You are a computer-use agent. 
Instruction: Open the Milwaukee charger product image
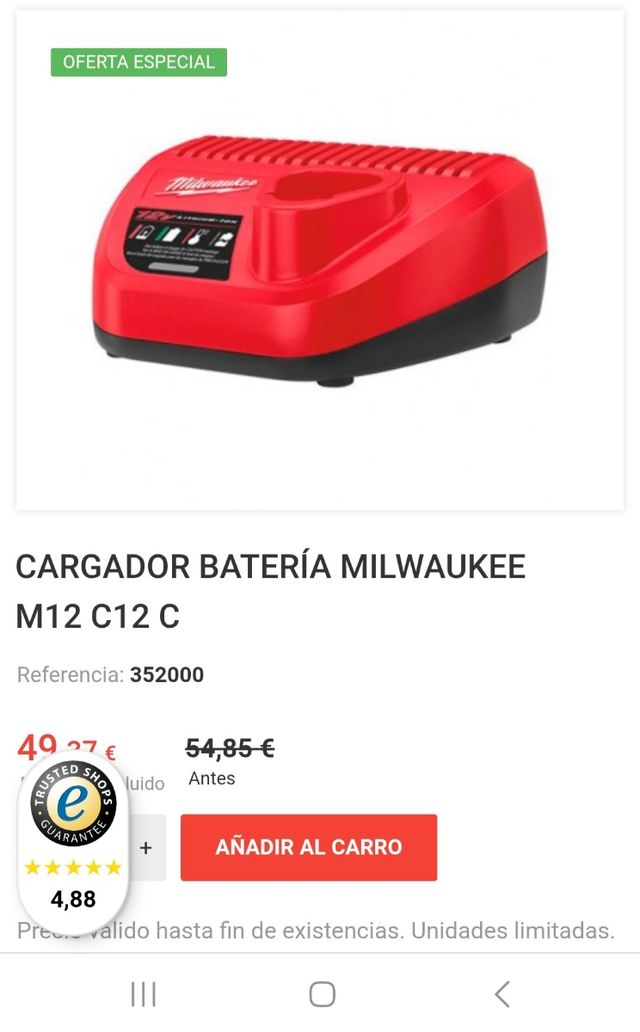click(x=320, y=262)
